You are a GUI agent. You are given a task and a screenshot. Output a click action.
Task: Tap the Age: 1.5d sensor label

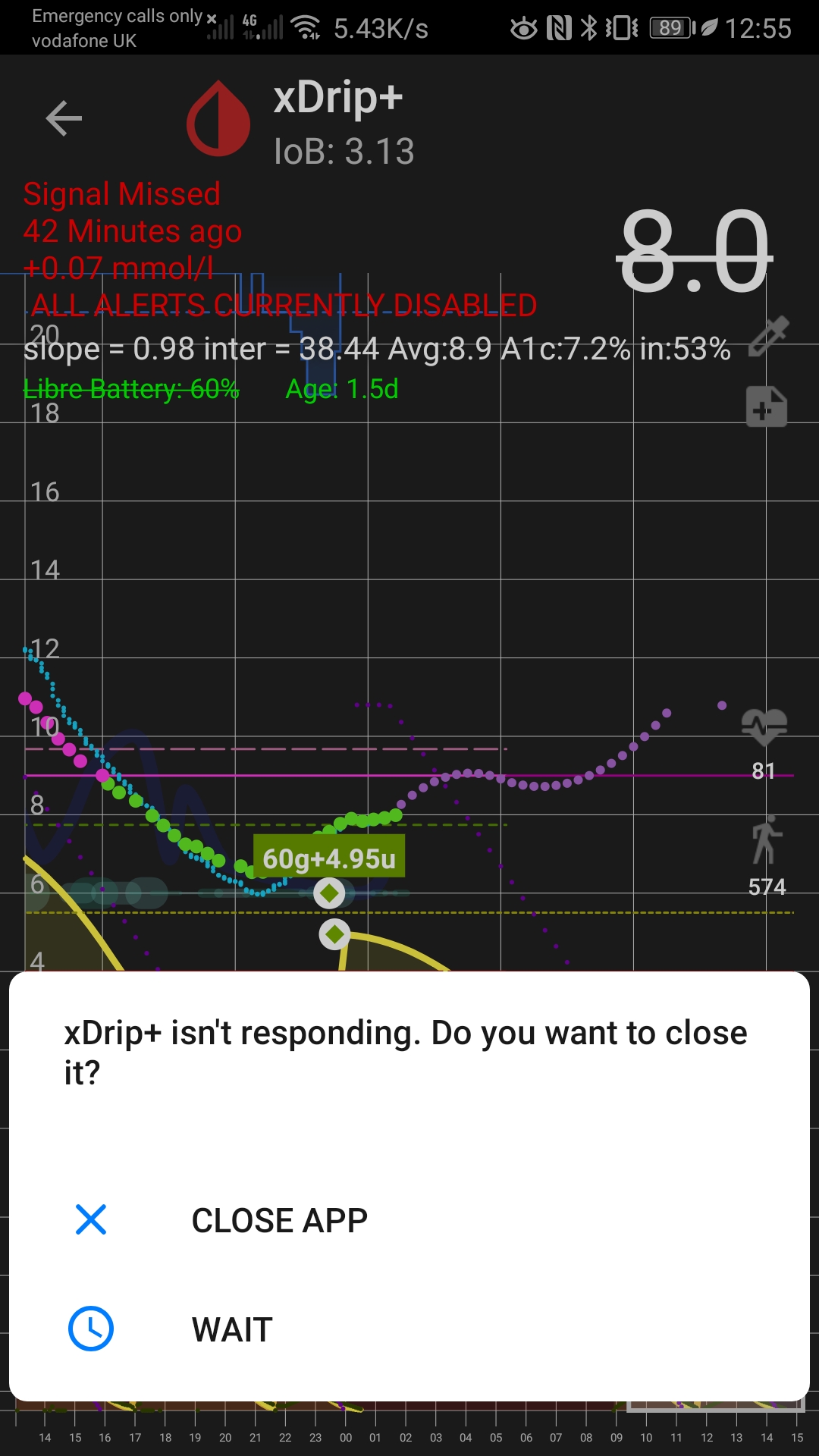(343, 391)
